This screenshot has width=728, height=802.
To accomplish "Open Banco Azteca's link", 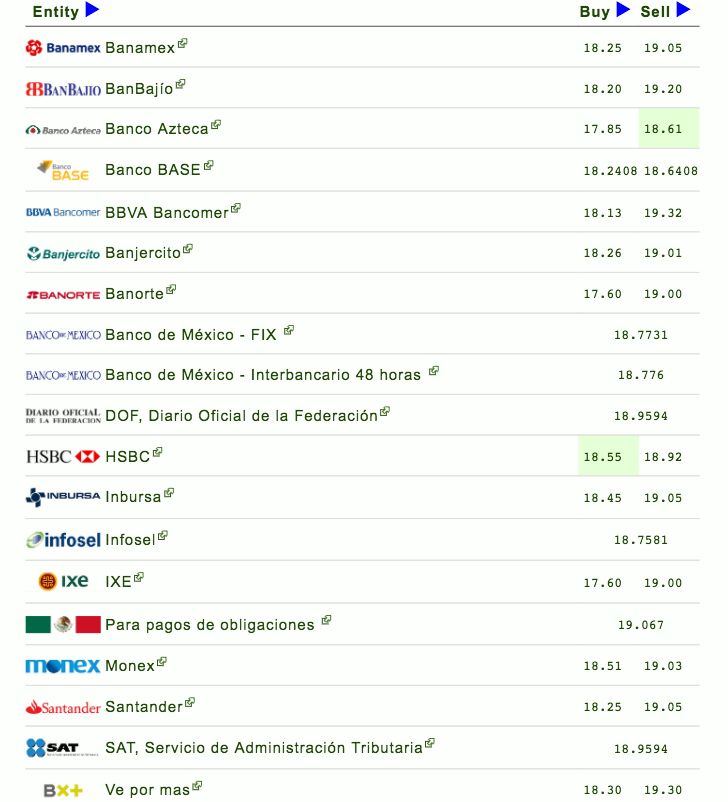I will point(156,129).
